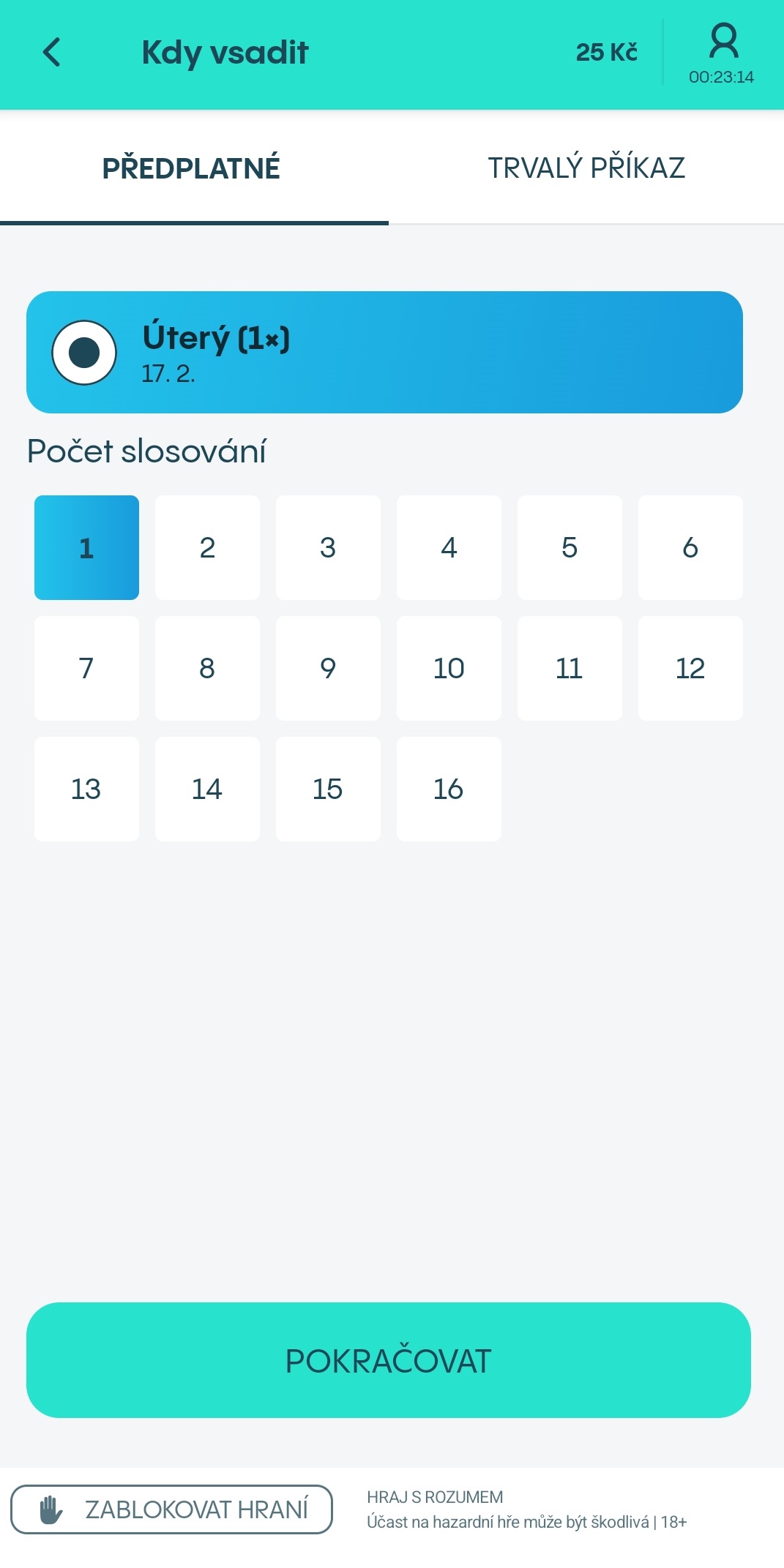784x1568 pixels.
Task: Select the Předplatné tab
Action: (x=191, y=168)
